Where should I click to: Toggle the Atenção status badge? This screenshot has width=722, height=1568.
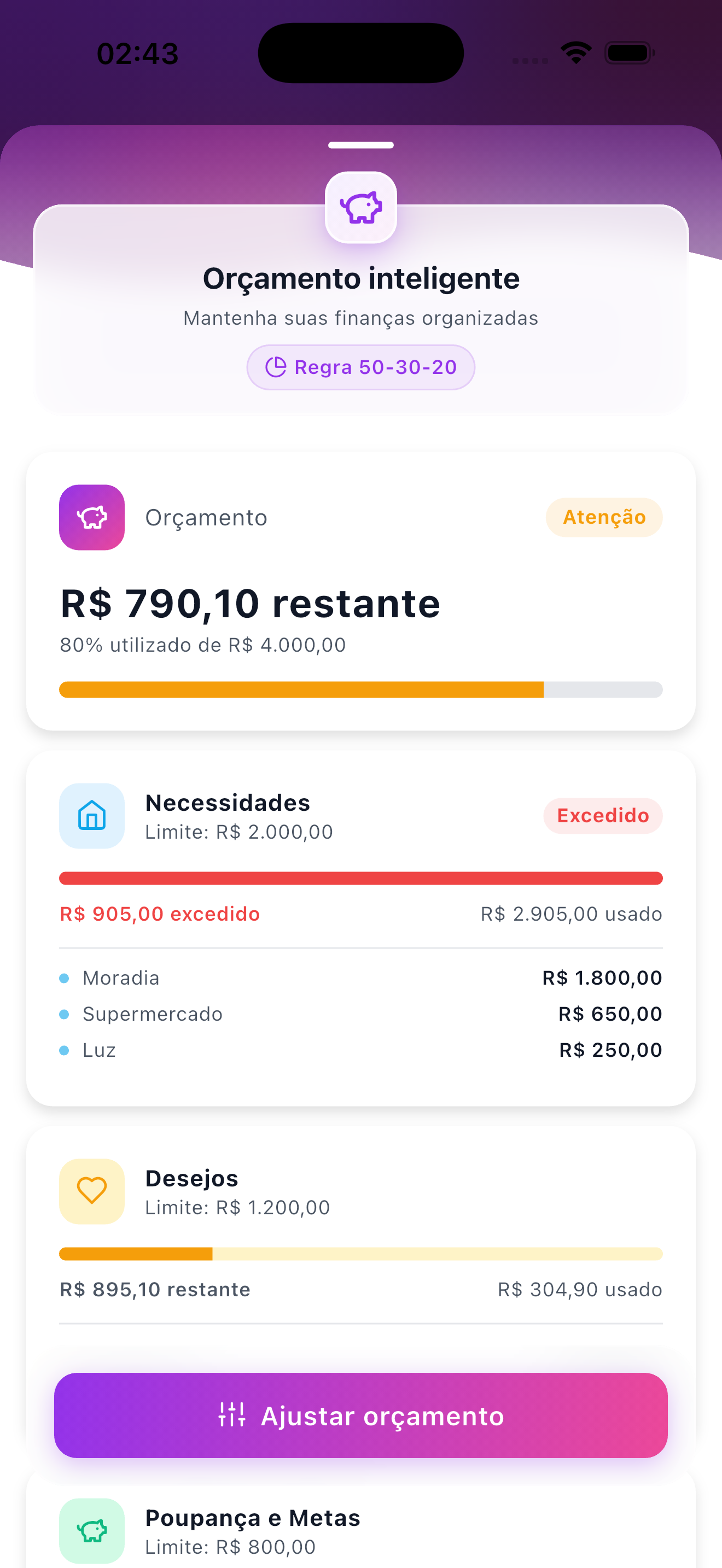point(604,517)
